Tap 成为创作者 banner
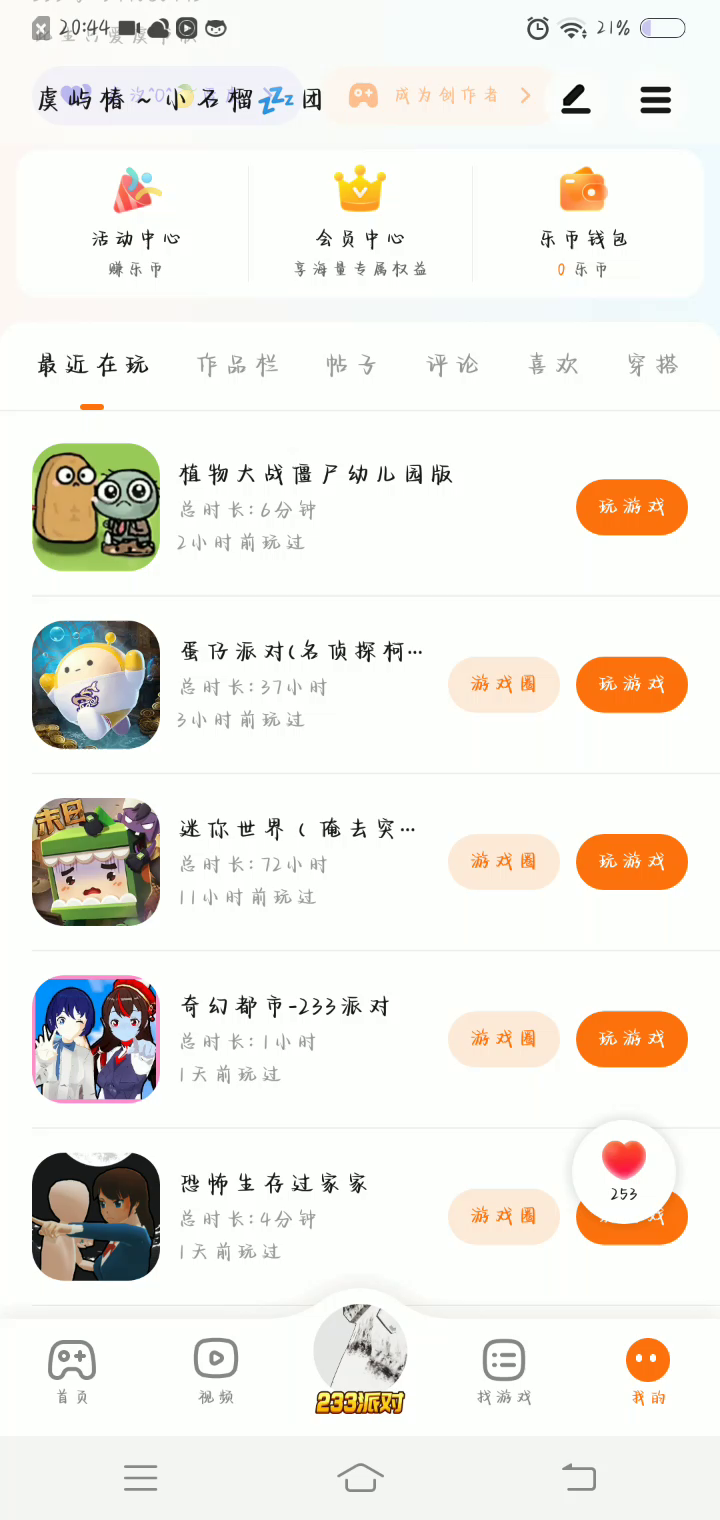Viewport: 720px width, 1520px height. (x=440, y=96)
